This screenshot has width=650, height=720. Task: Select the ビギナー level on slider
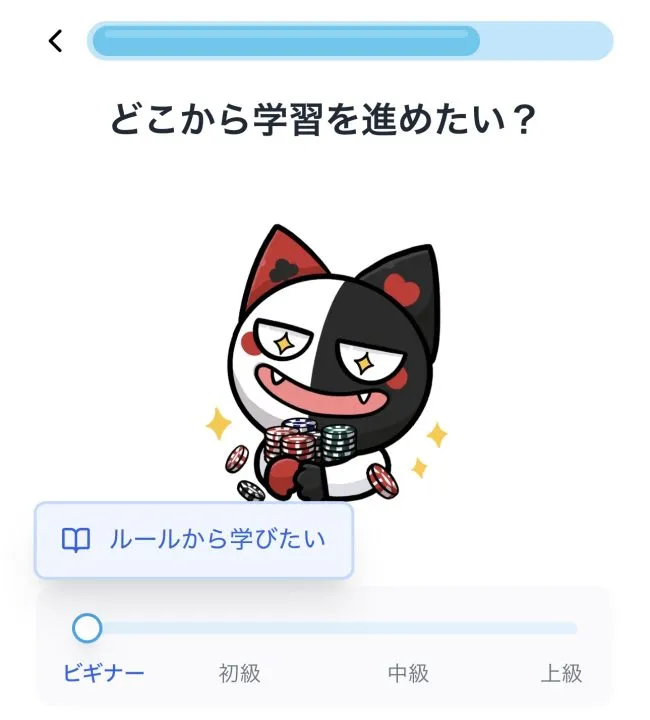(103, 673)
